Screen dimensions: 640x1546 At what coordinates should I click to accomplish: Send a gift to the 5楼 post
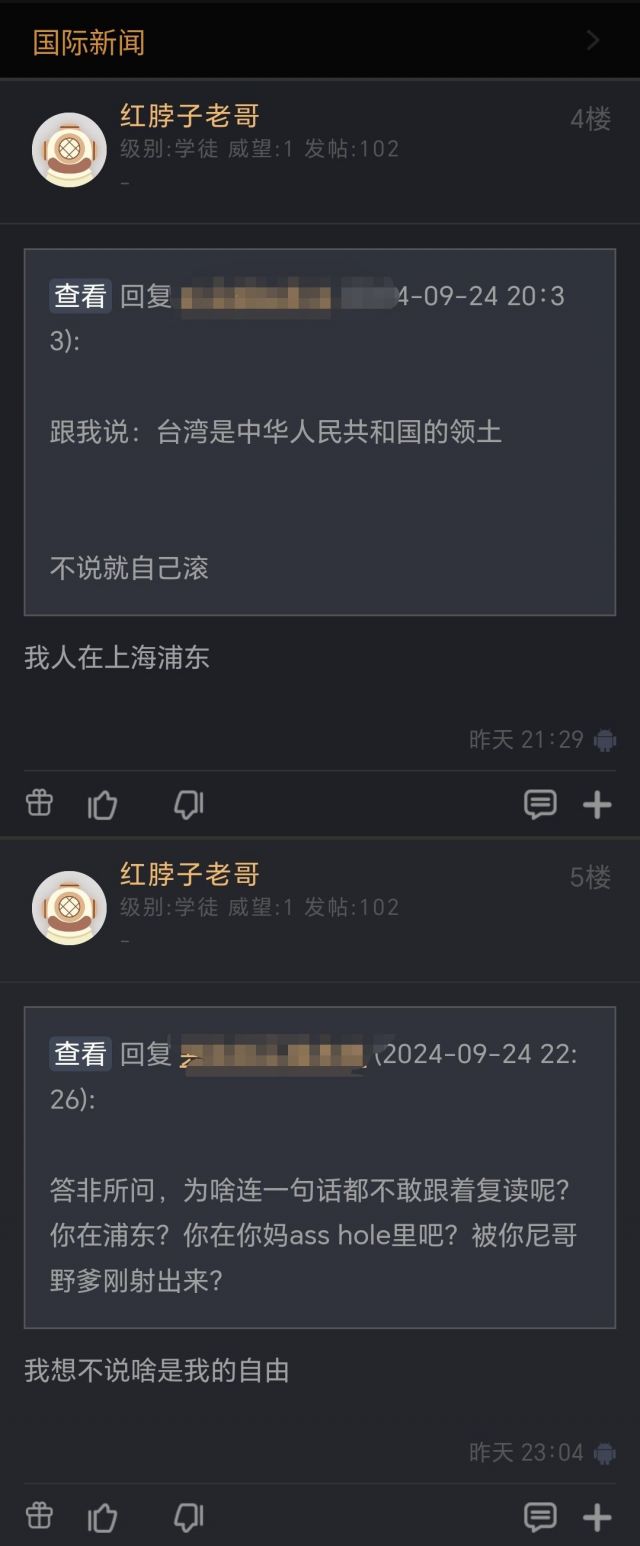pos(39,1516)
